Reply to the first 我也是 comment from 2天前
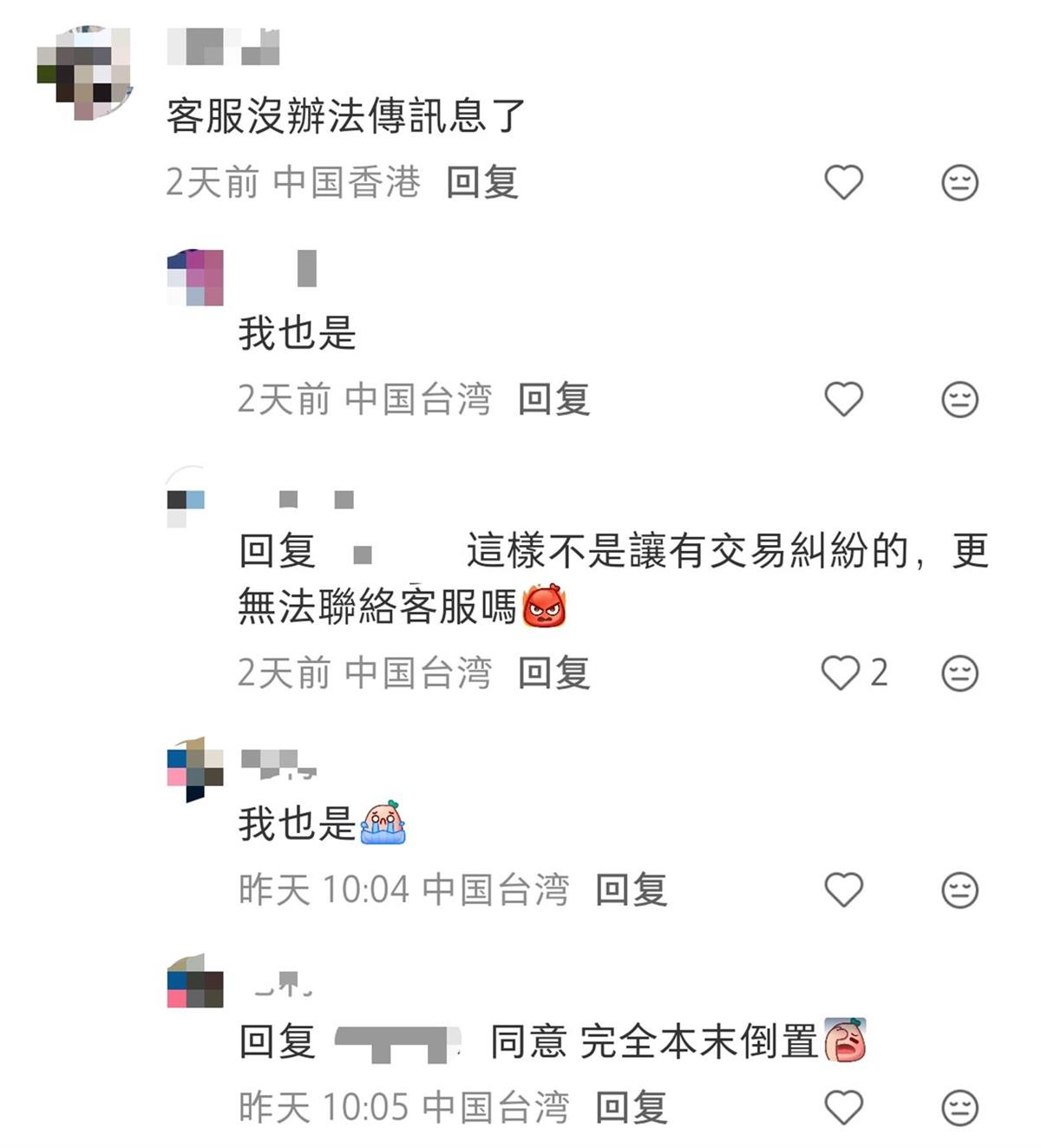 [554, 400]
